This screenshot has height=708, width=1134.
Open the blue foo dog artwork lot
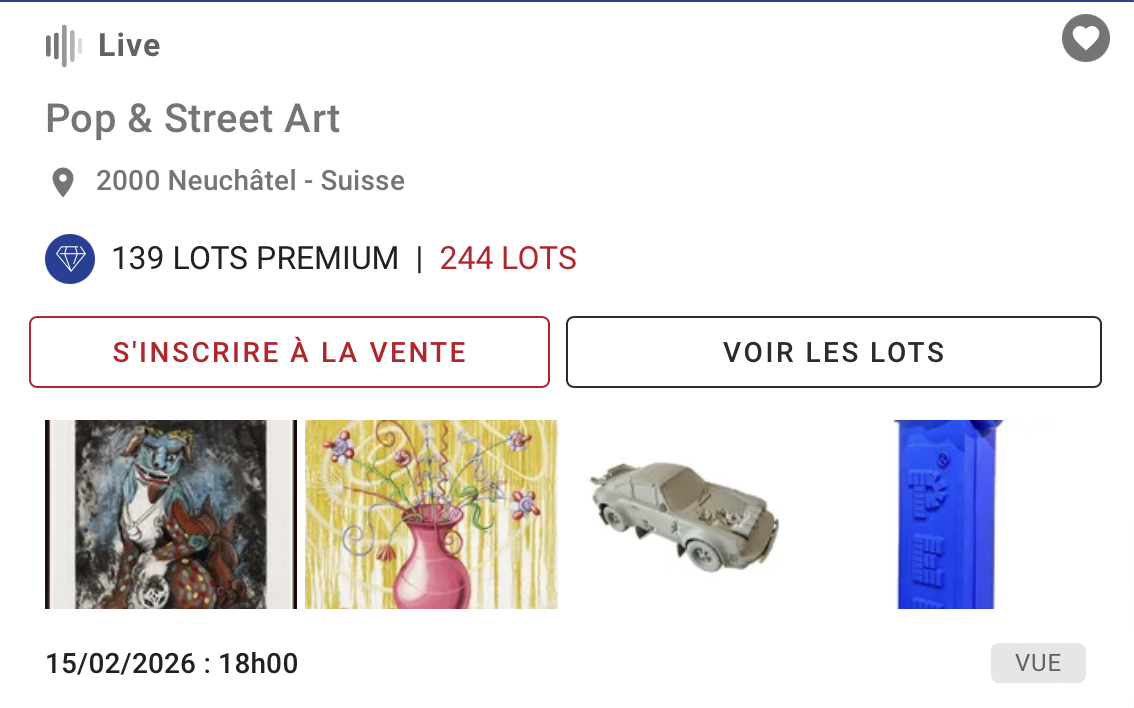(x=171, y=514)
